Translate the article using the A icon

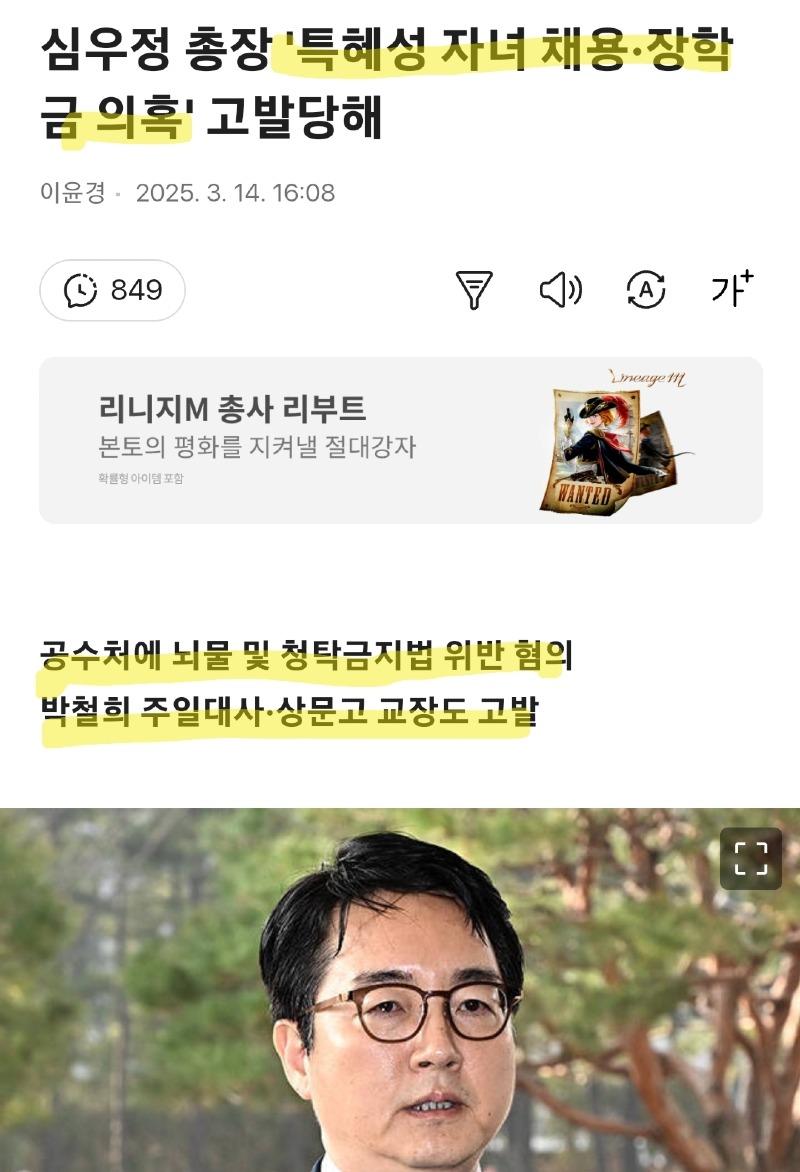point(646,290)
